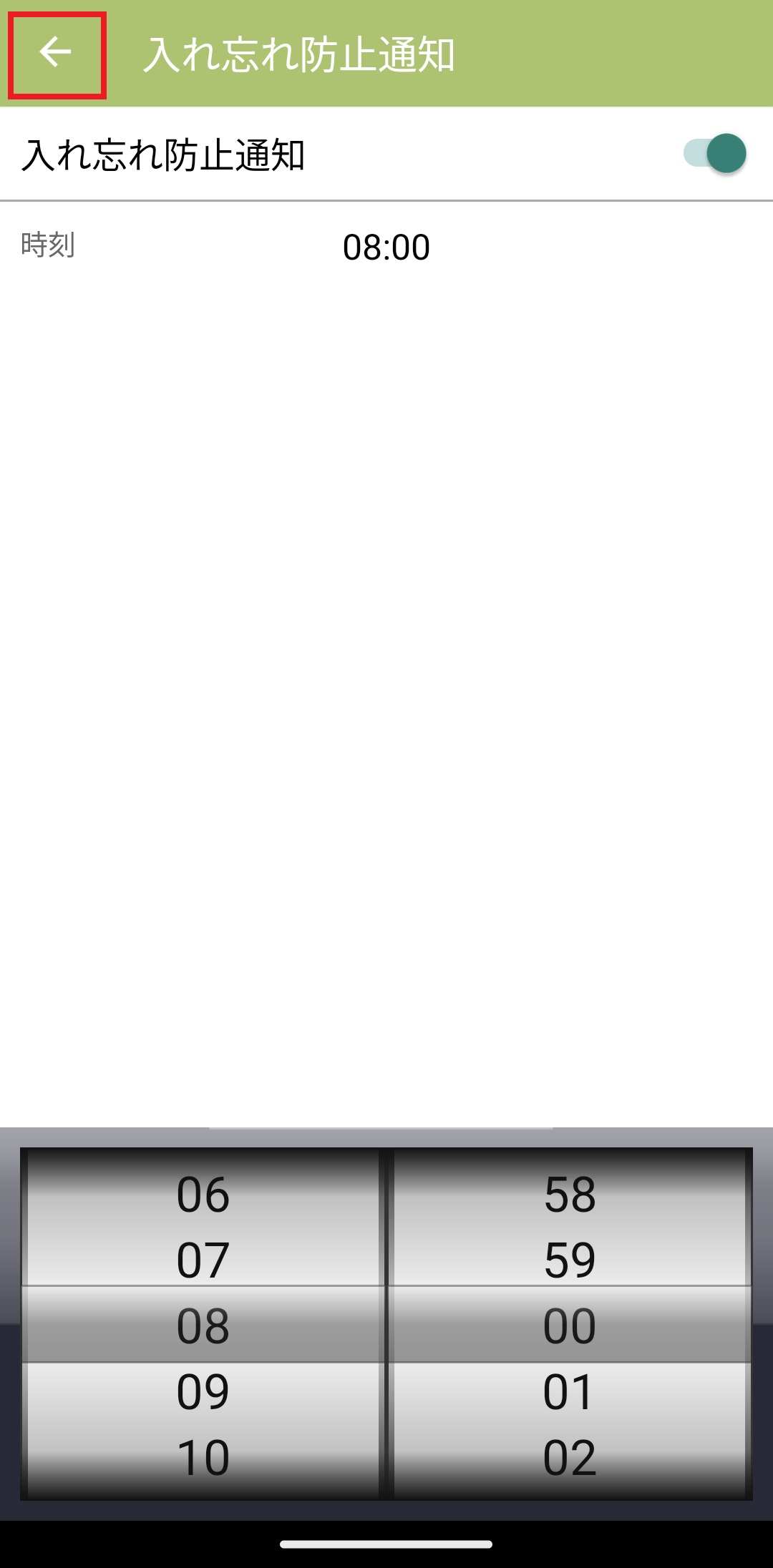Pick hour 06 on the wheel

click(203, 1194)
